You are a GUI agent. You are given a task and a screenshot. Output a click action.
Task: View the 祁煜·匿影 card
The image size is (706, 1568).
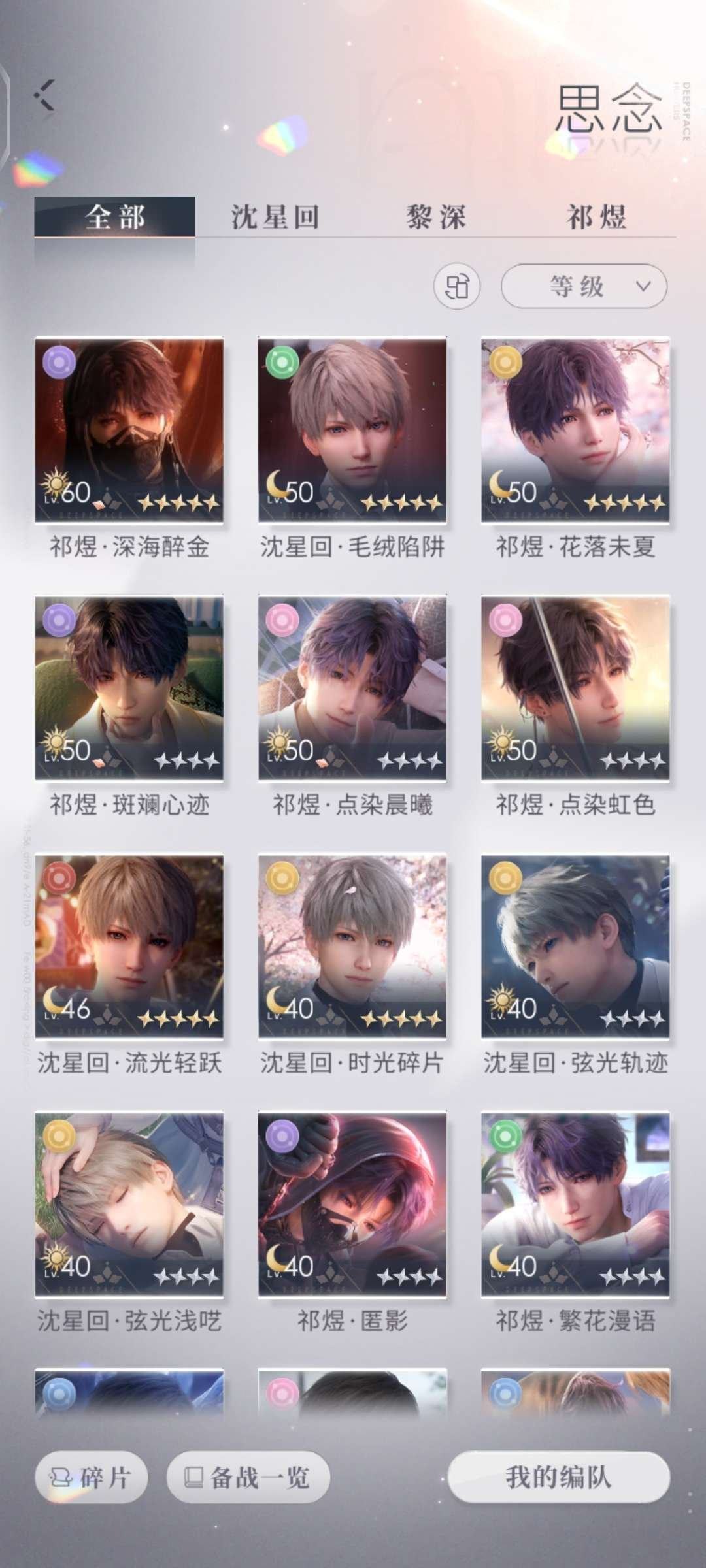click(x=352, y=1204)
